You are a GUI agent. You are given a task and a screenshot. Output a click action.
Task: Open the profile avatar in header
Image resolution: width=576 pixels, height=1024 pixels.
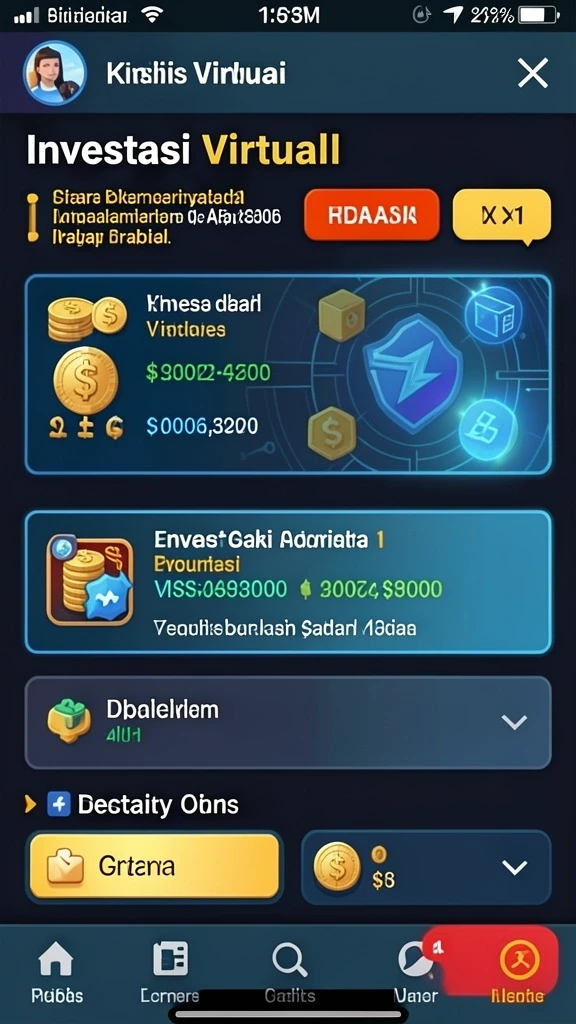click(x=55, y=73)
